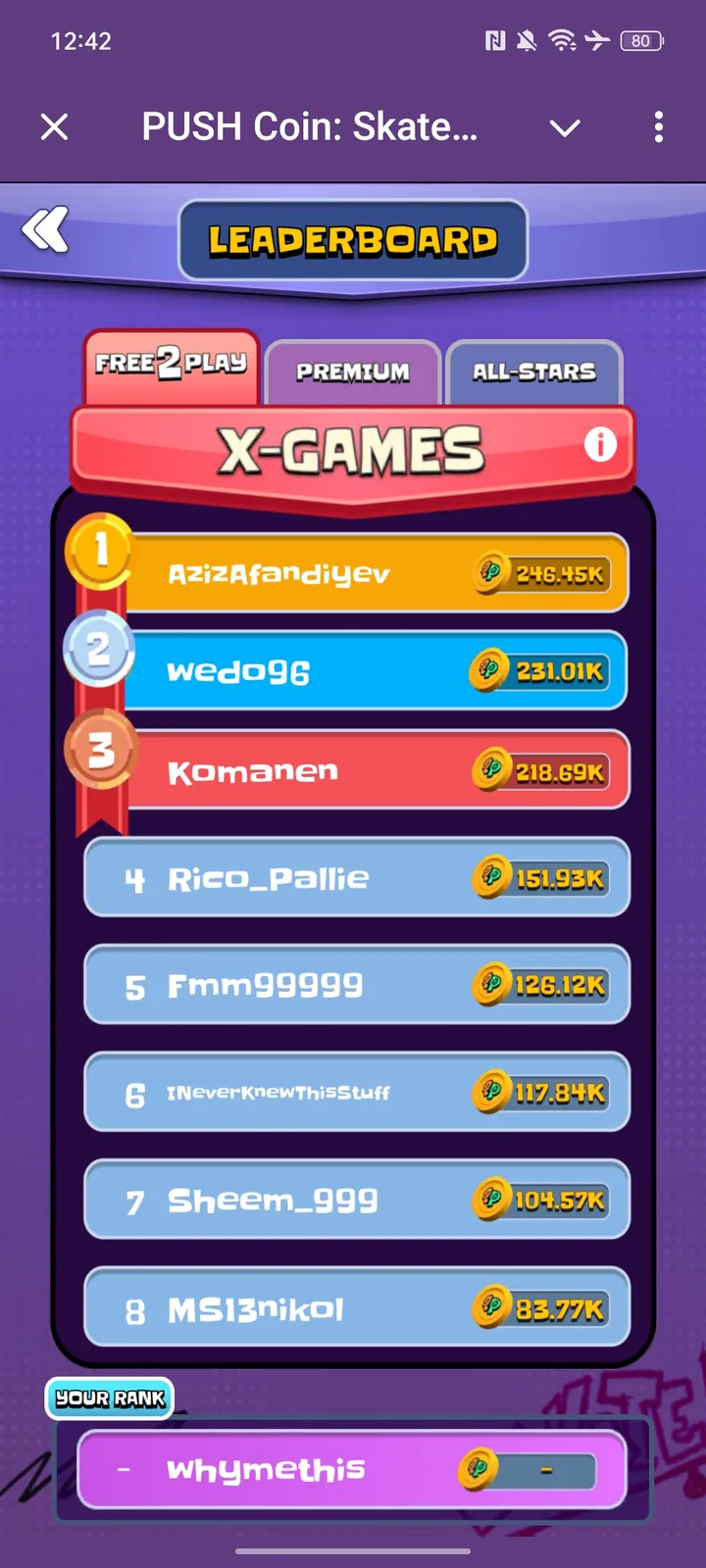Tap the X-GAMES banner
The image size is (706, 1568).
pyautogui.click(x=353, y=447)
